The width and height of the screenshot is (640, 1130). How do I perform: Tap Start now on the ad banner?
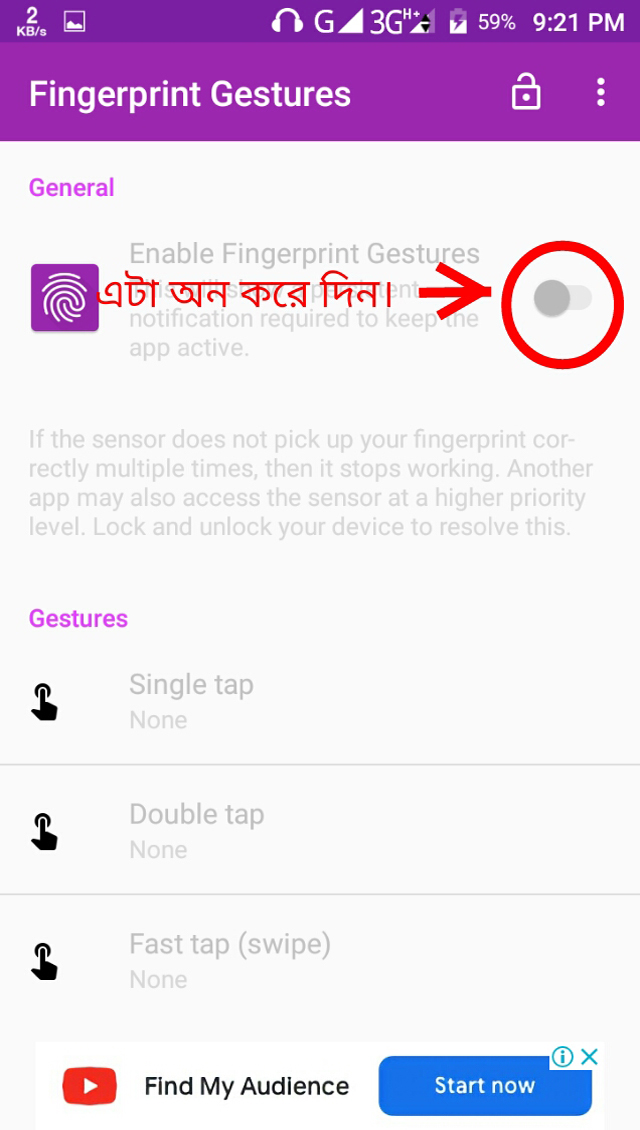point(484,1086)
